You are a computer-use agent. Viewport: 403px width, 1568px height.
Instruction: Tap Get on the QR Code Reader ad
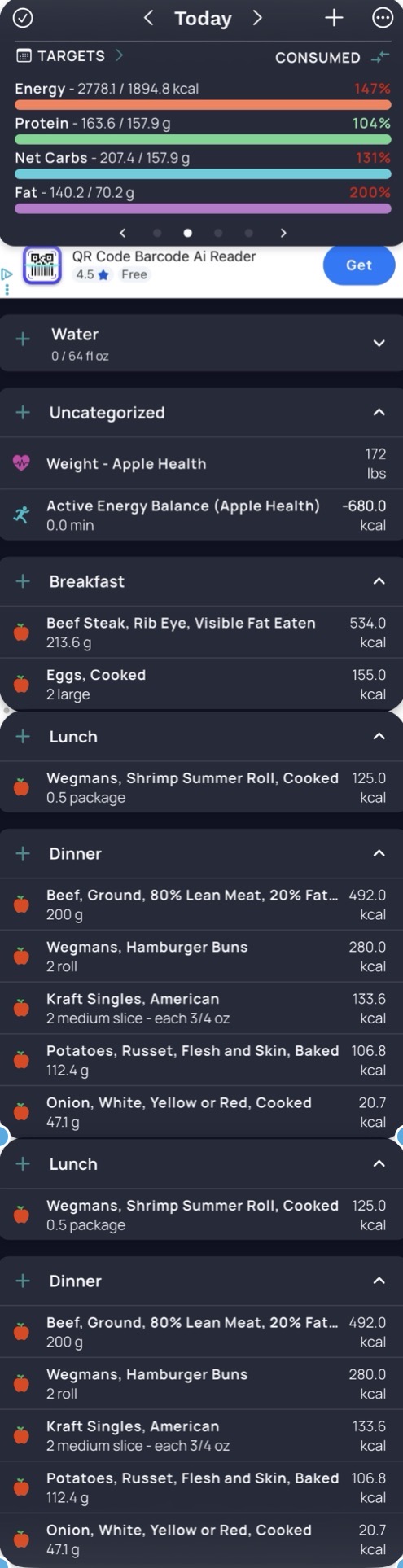[x=359, y=265]
